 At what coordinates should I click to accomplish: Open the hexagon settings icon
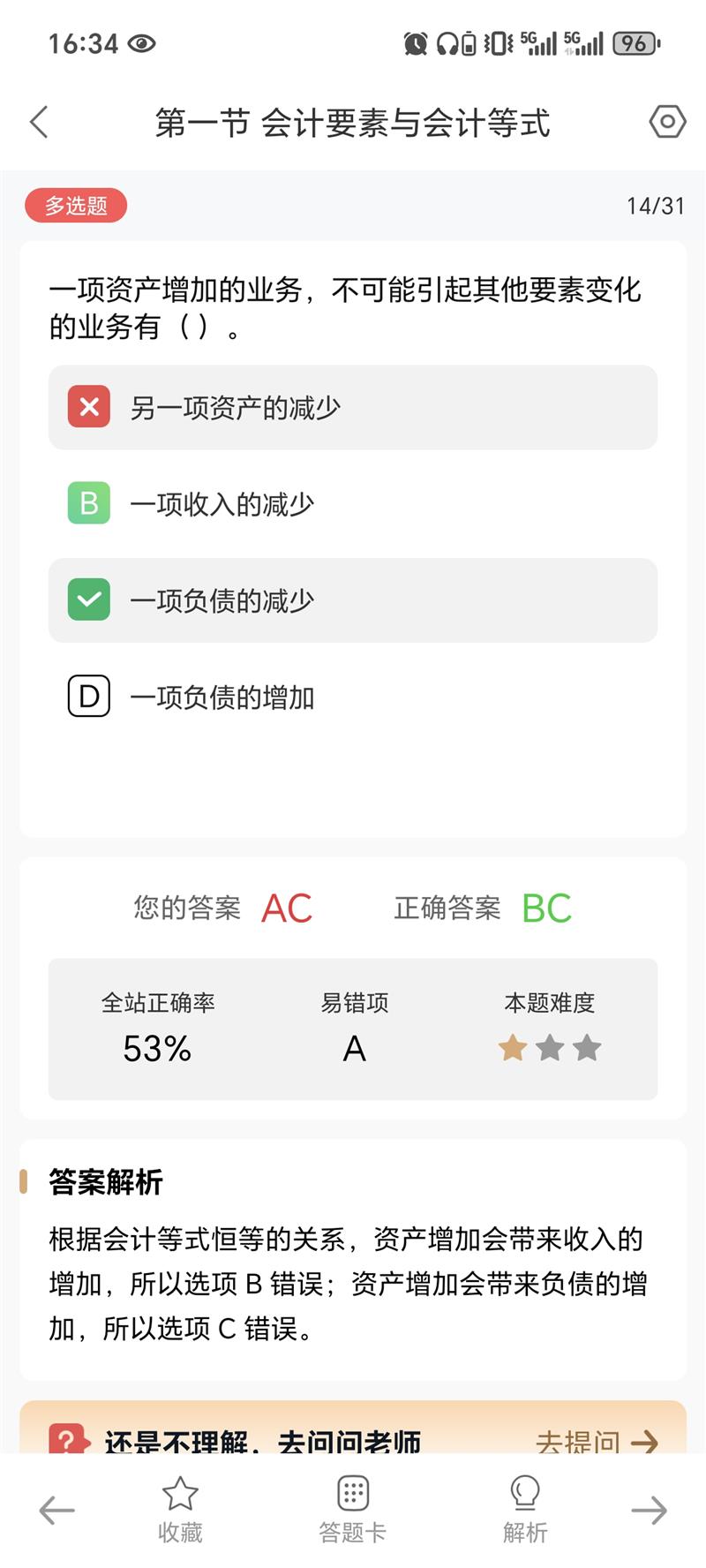[667, 122]
